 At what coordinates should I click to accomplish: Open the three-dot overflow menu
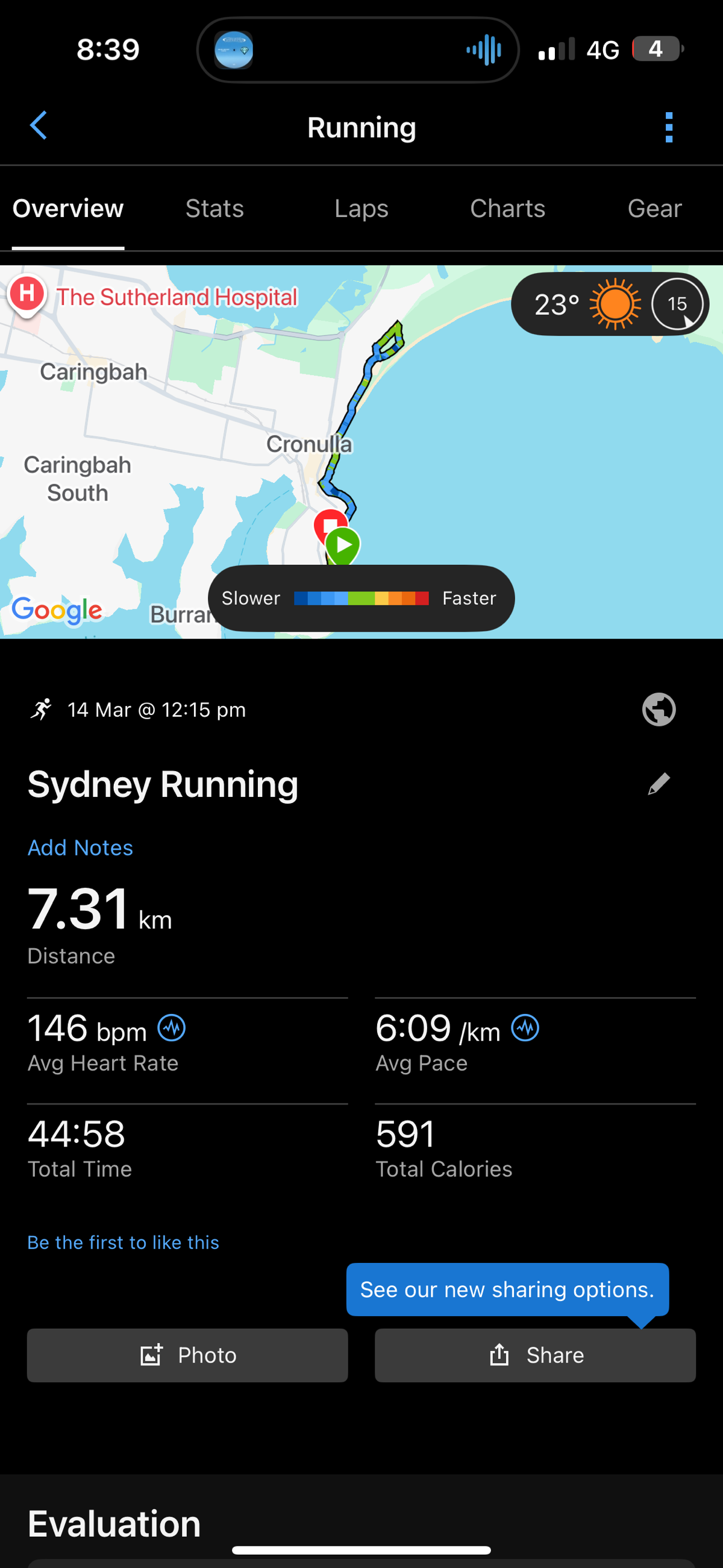(x=669, y=127)
